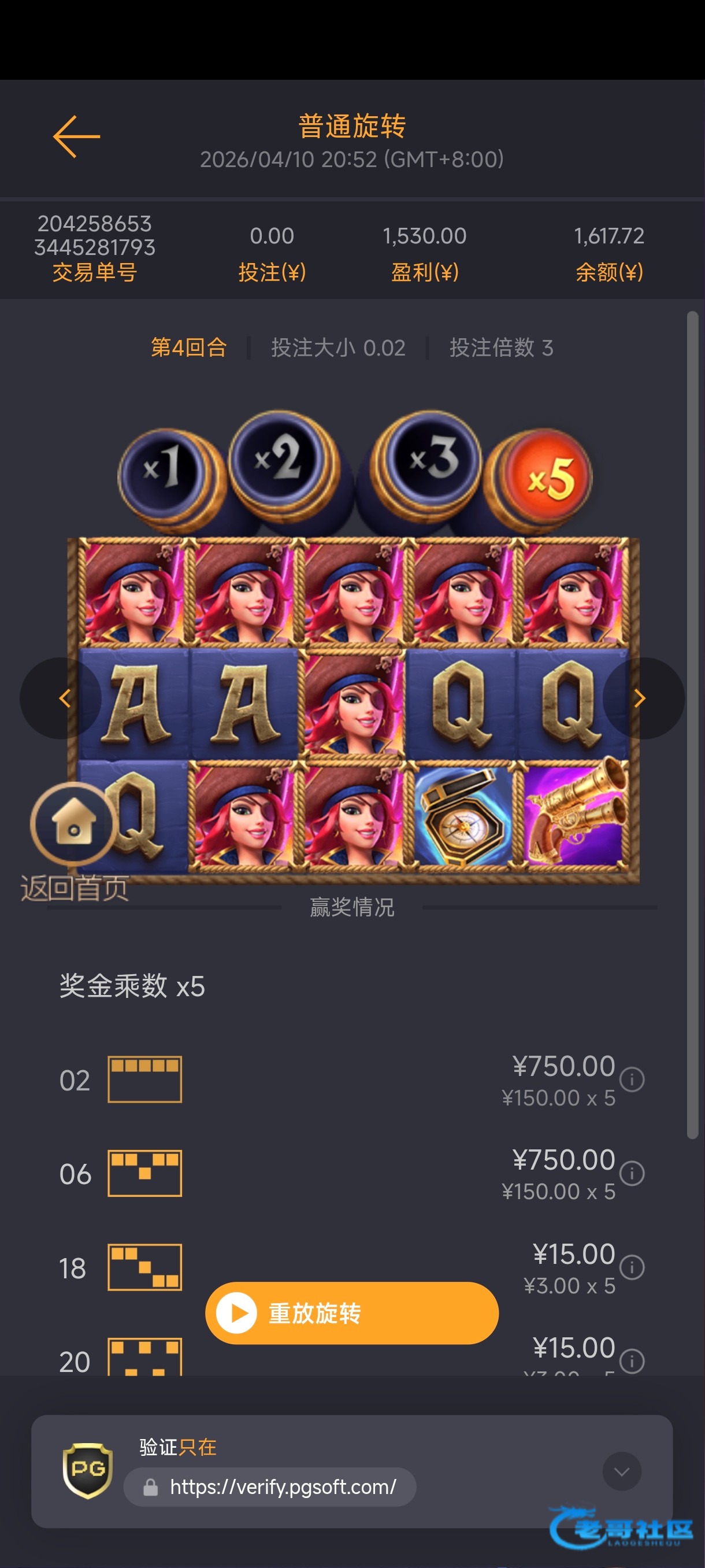Go back with the orange arrow
The width and height of the screenshot is (705, 1568).
(x=77, y=136)
